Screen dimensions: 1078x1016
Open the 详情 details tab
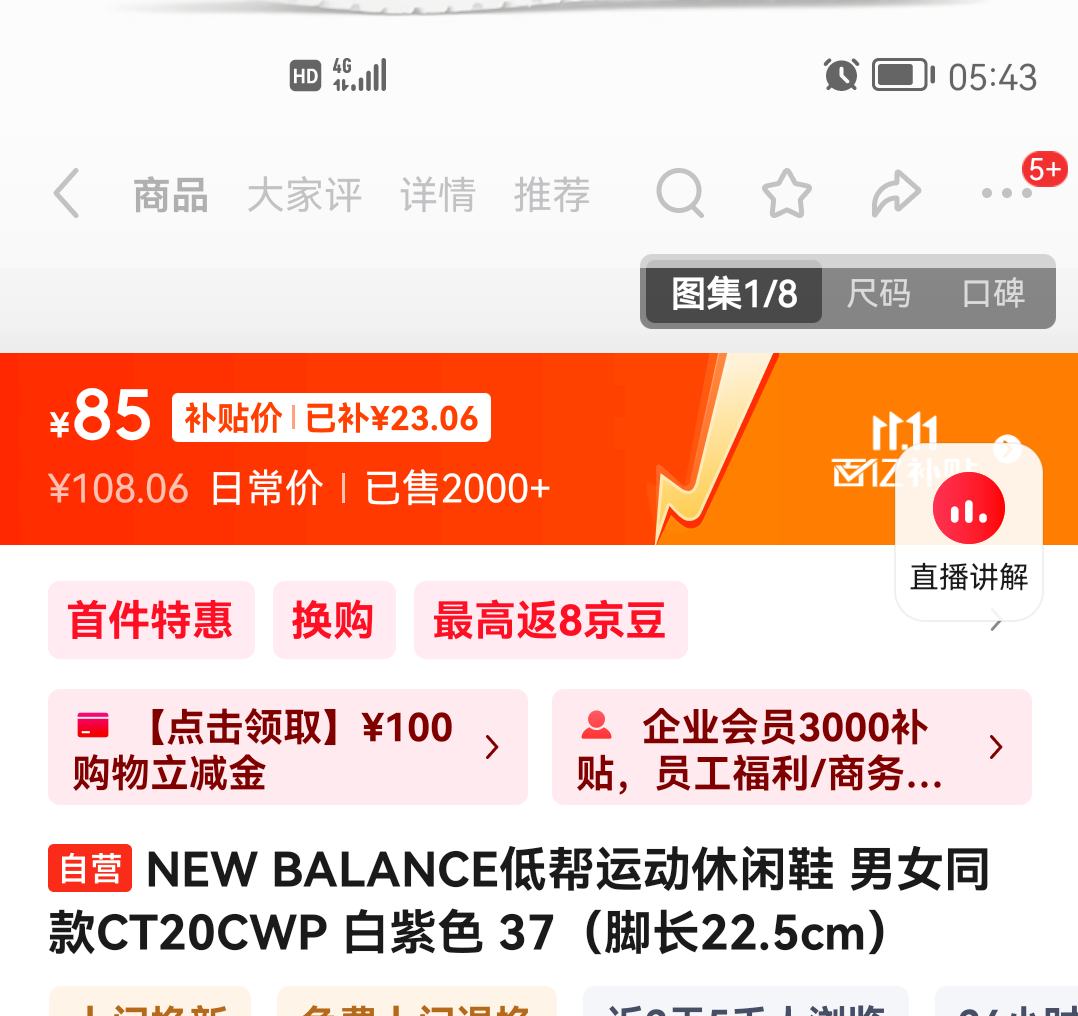(437, 195)
